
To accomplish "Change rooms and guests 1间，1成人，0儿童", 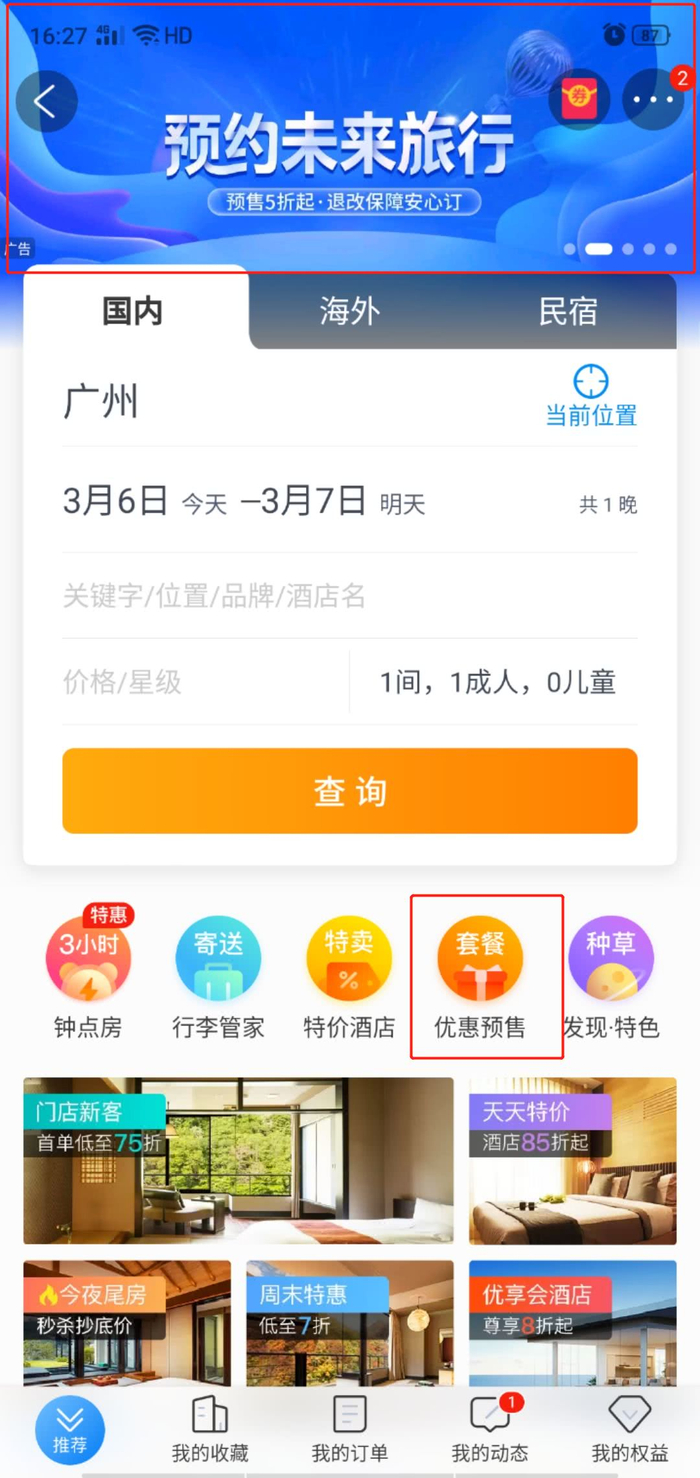I will (x=497, y=683).
